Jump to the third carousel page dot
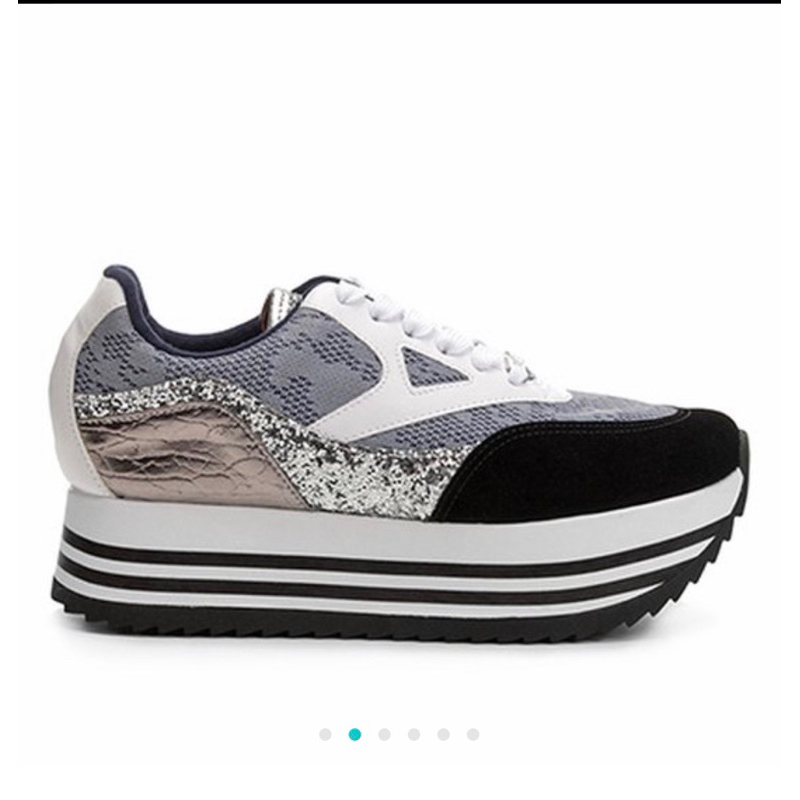This screenshot has width=800, height=800. [384, 734]
